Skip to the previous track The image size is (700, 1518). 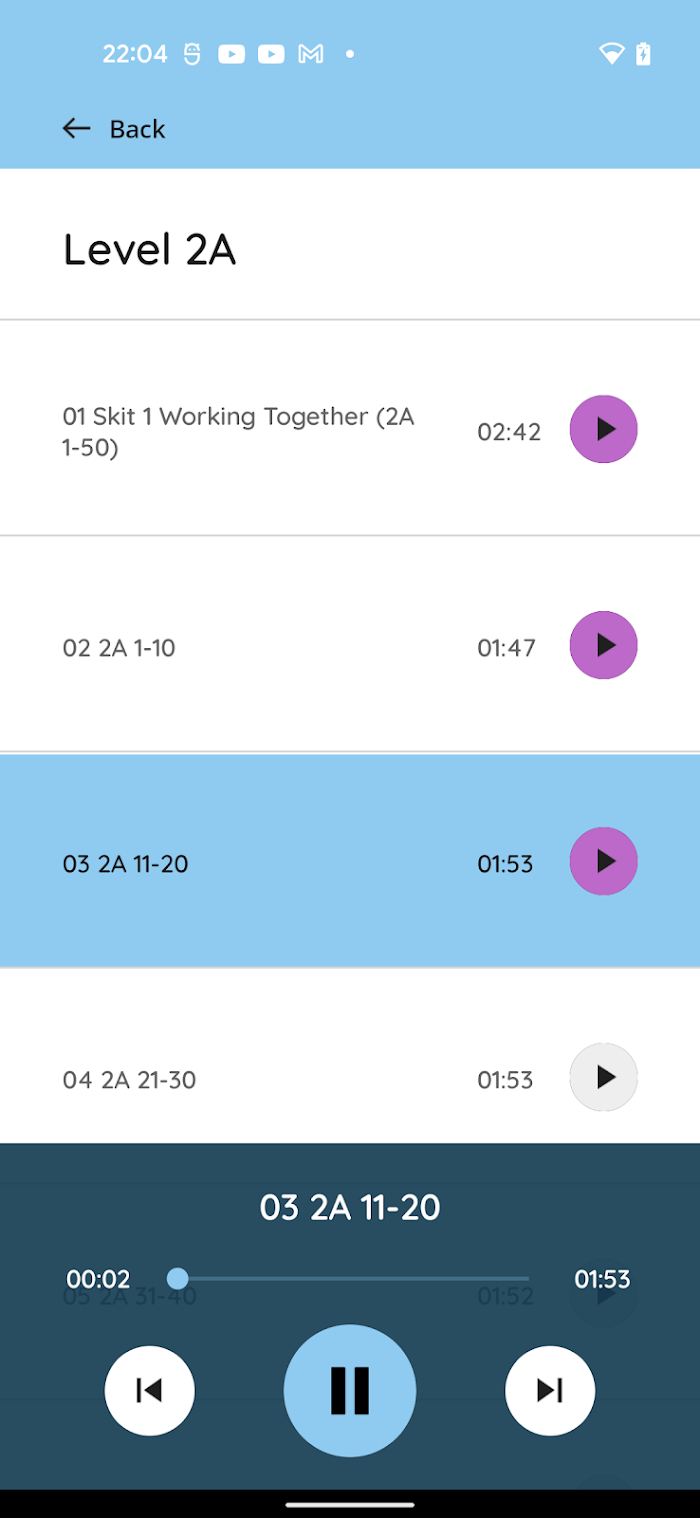pyautogui.click(x=150, y=1390)
